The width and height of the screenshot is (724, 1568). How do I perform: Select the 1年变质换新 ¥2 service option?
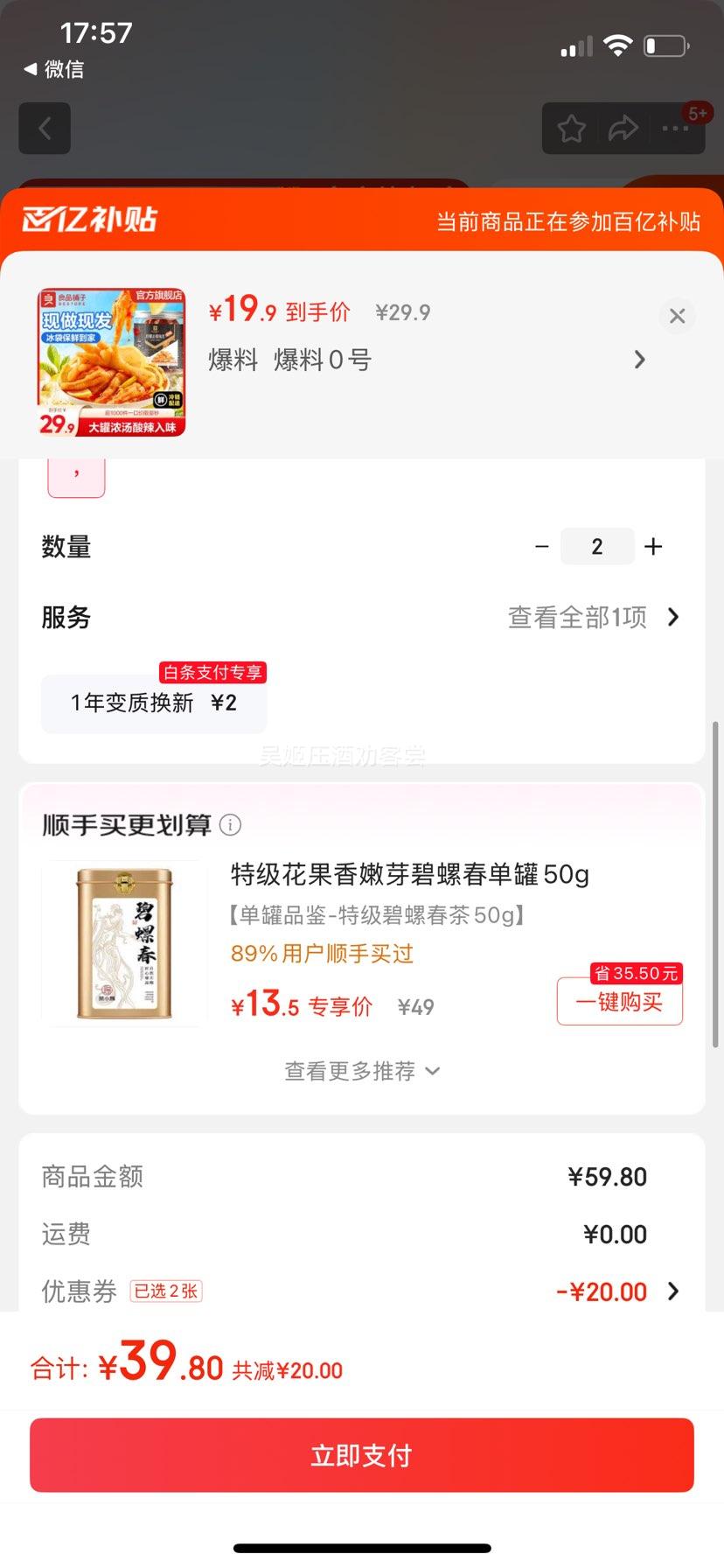coord(154,703)
